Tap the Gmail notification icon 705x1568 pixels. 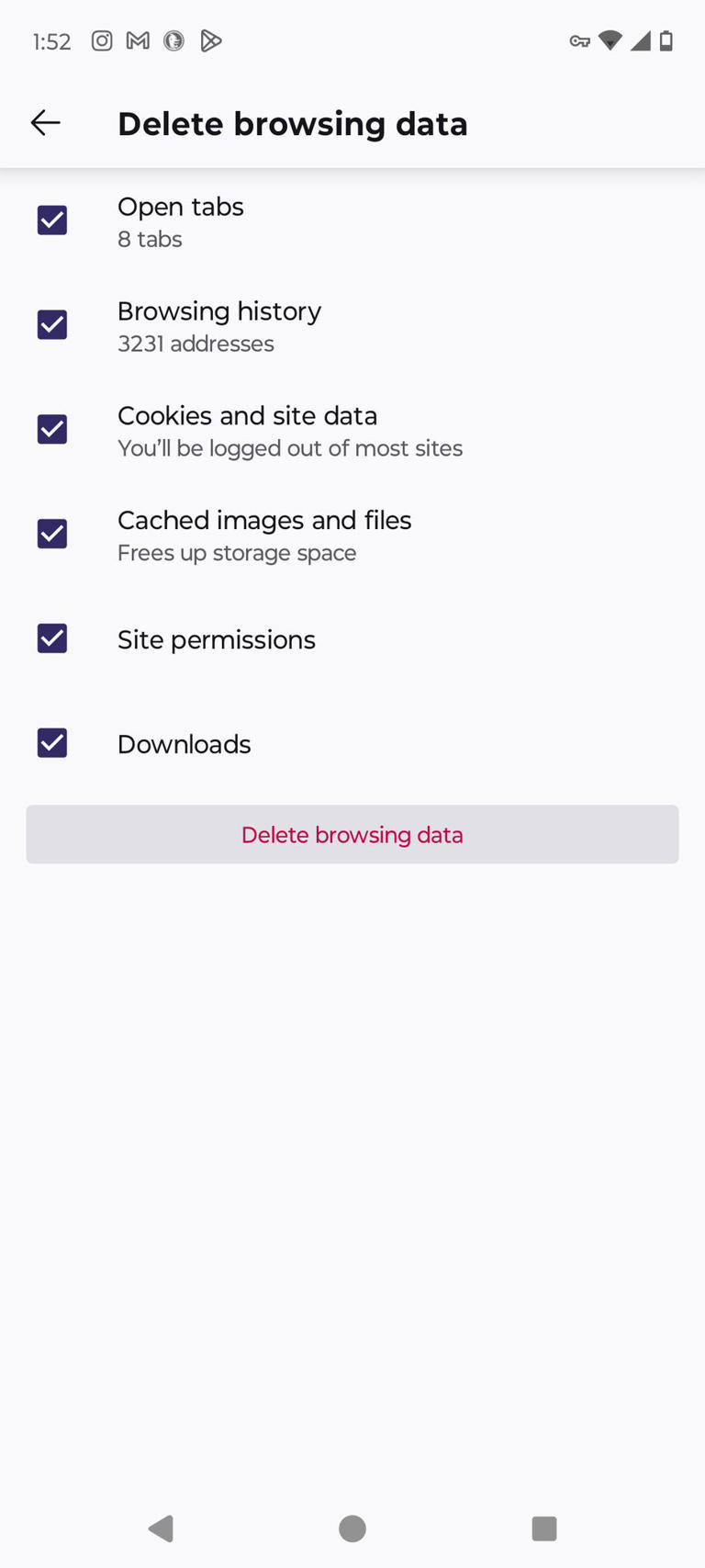click(x=137, y=40)
